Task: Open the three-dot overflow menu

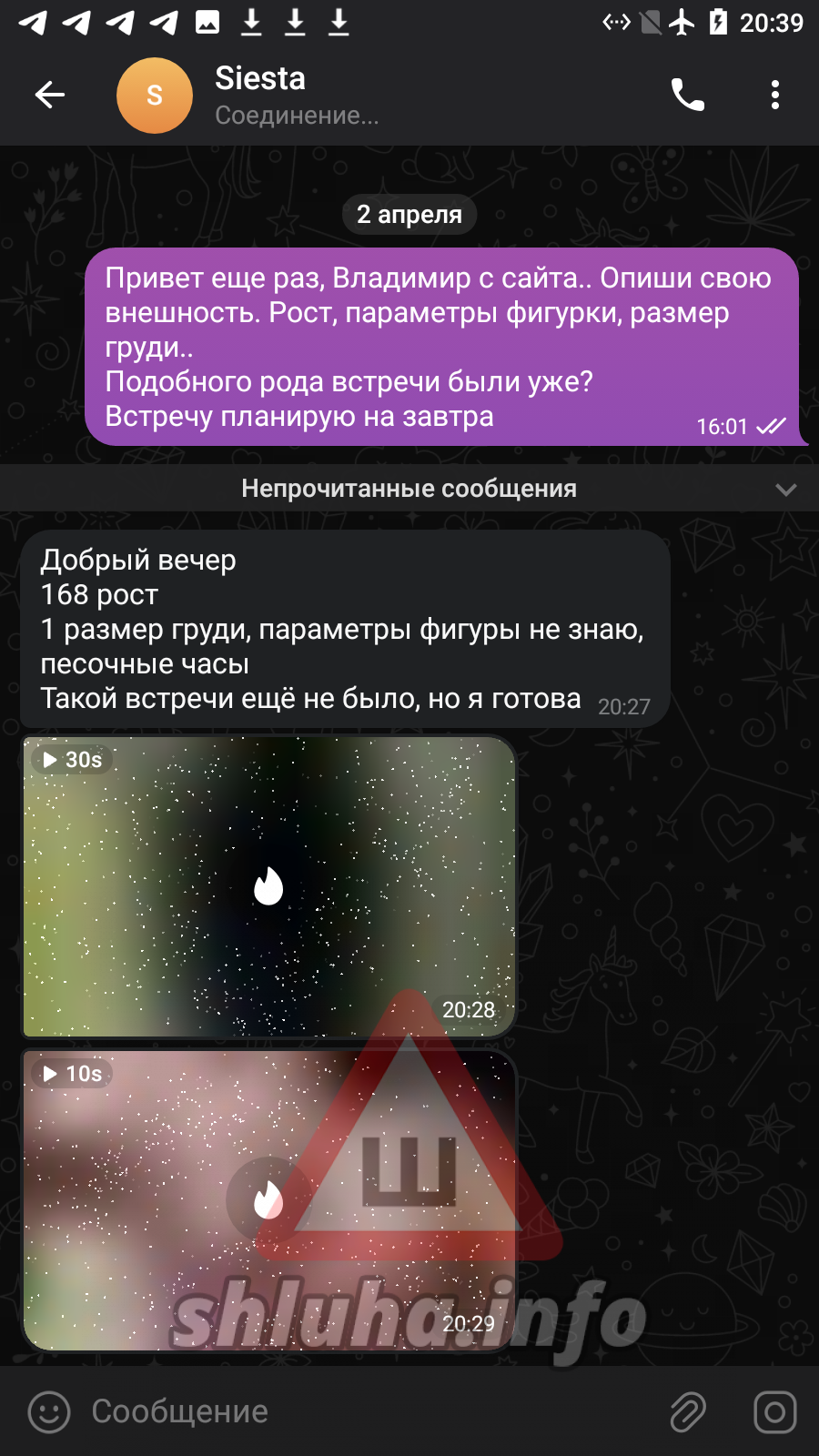Action: tap(774, 95)
